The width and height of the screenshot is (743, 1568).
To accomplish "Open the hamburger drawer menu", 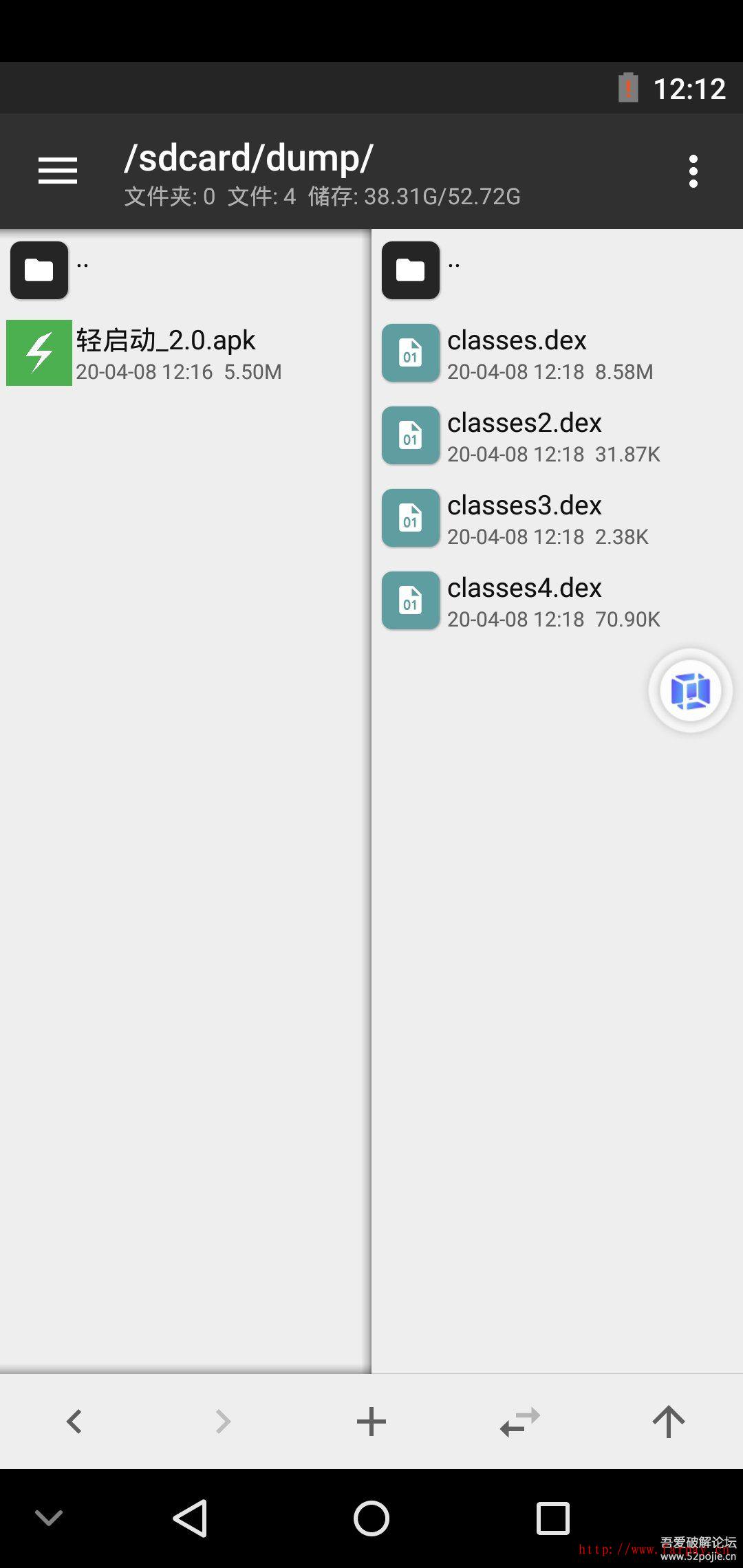I will click(x=58, y=171).
